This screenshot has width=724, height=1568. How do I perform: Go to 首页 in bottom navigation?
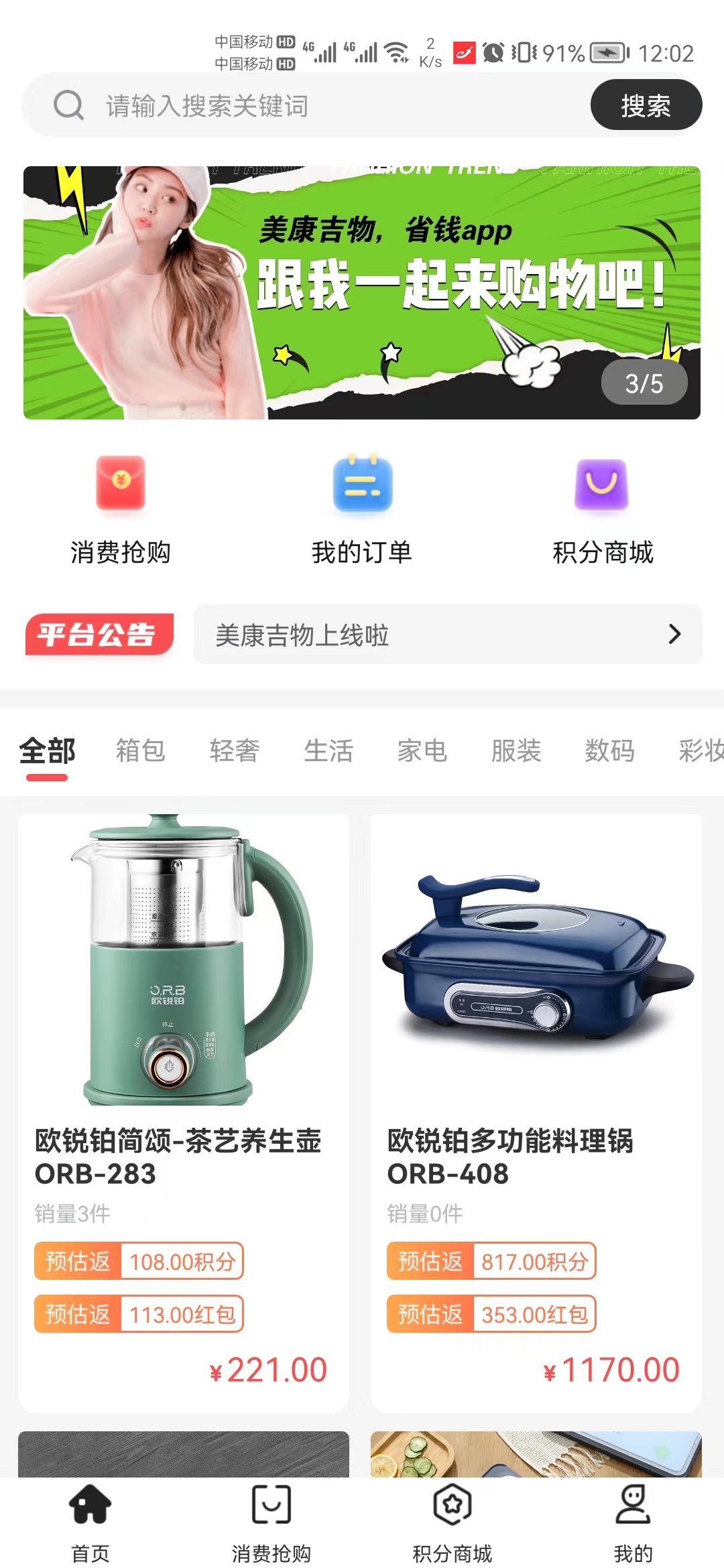pyautogui.click(x=90, y=1522)
